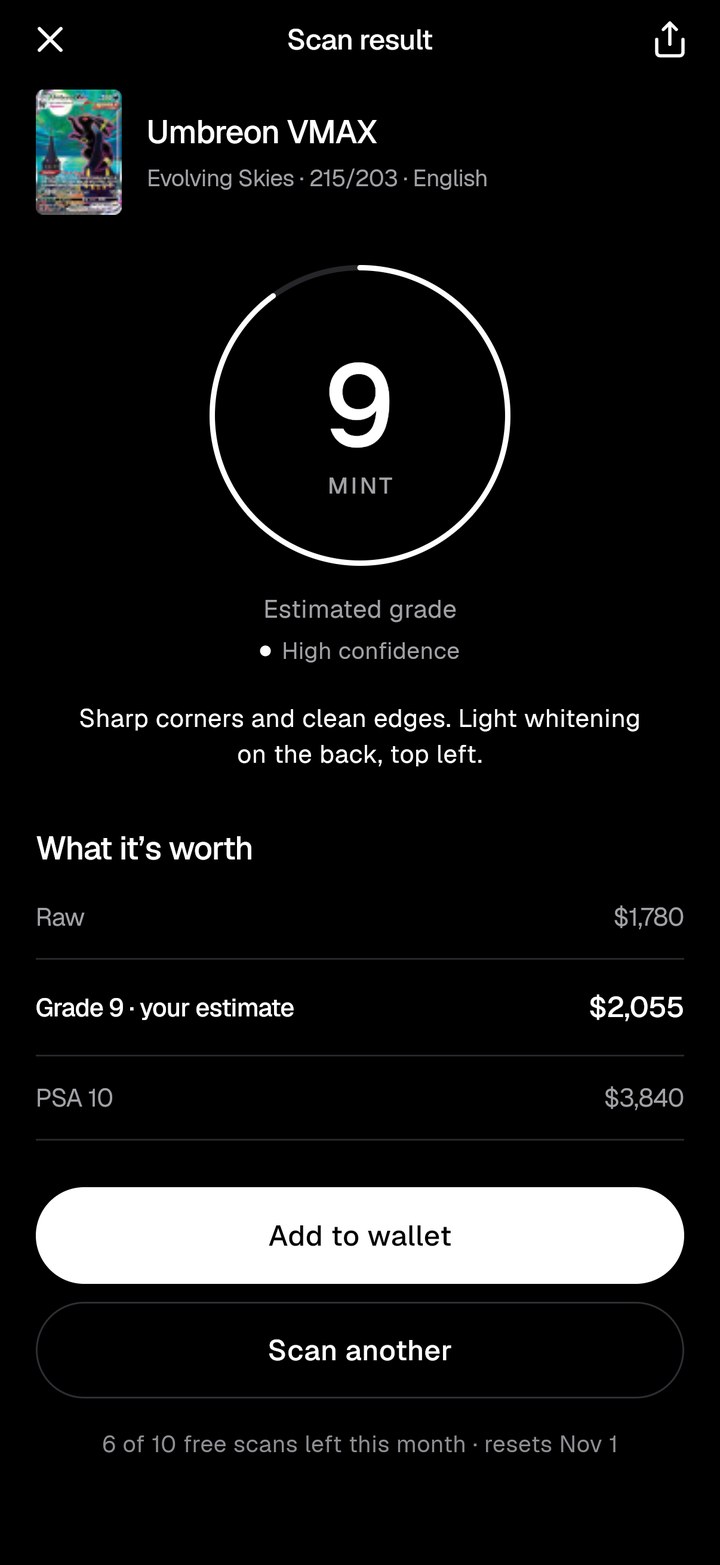The width and height of the screenshot is (720, 1565).
Task: Share this scan result
Action: 669,40
